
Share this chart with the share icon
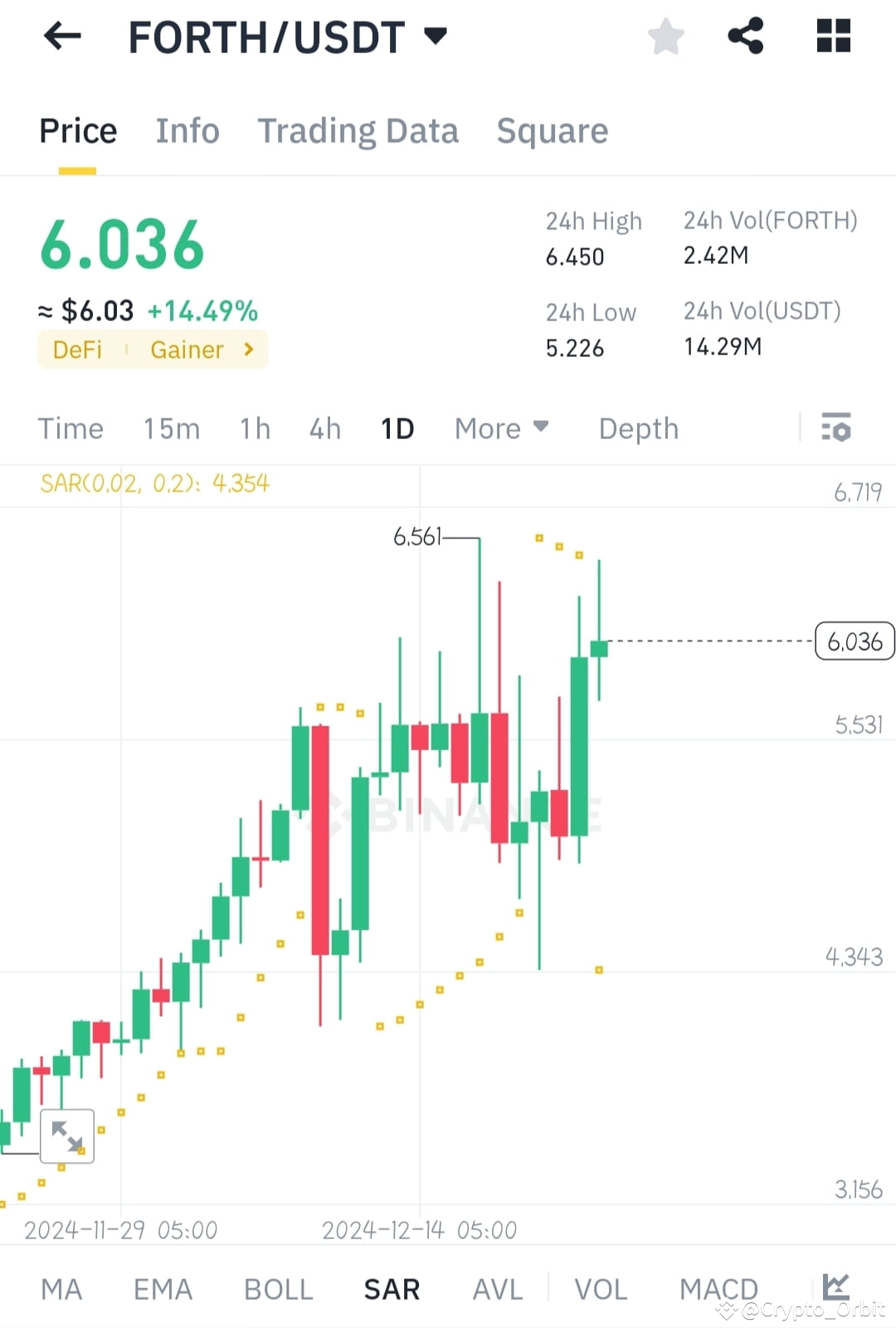click(745, 36)
